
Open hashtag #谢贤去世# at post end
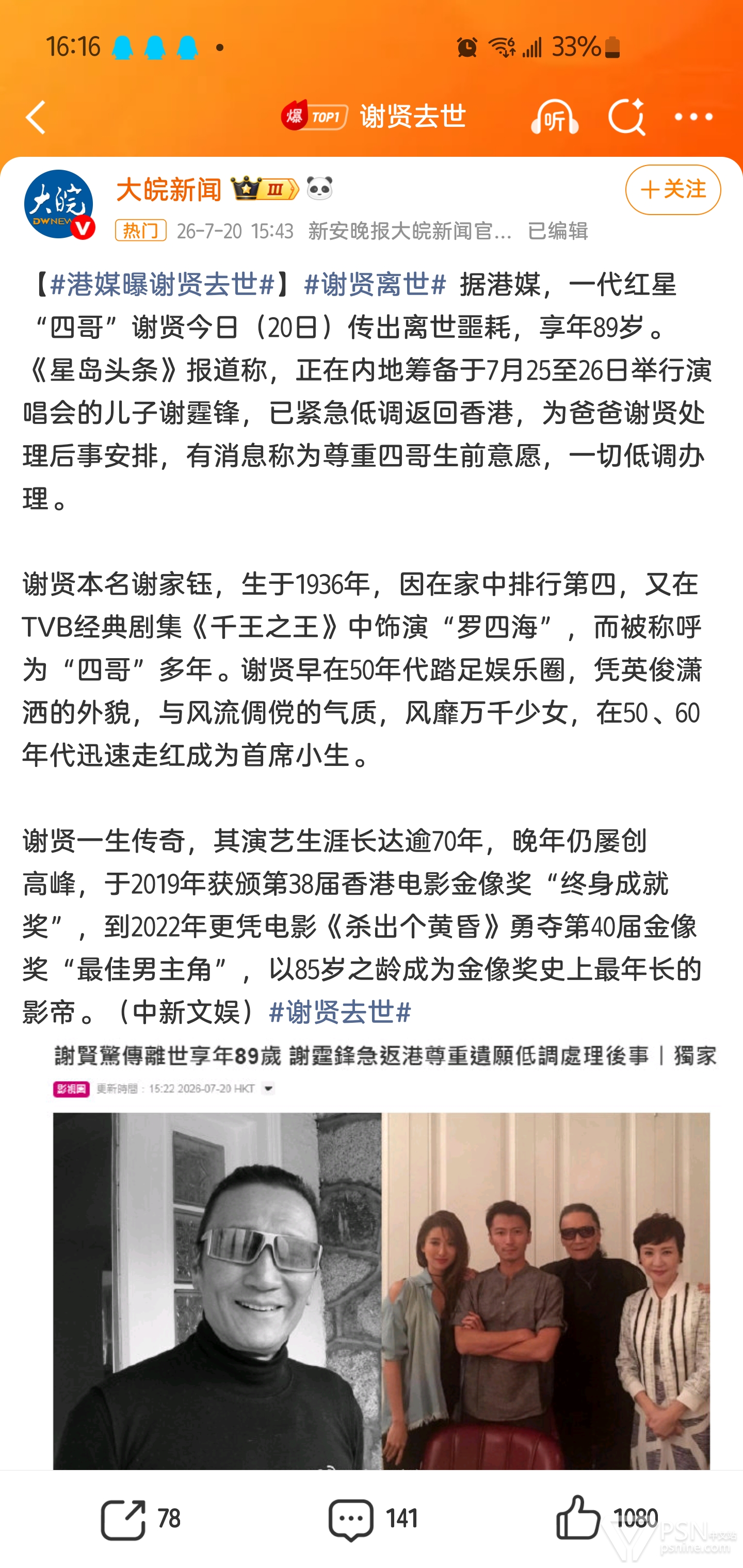[341, 1011]
